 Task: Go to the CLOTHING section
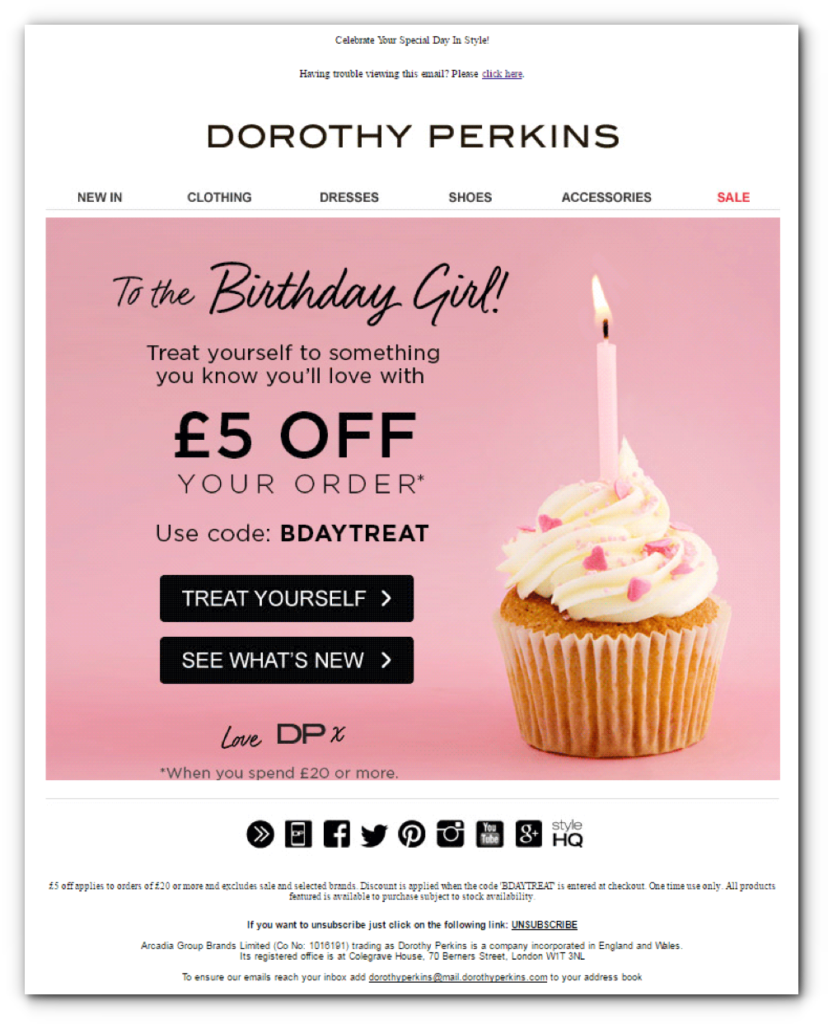pos(219,197)
